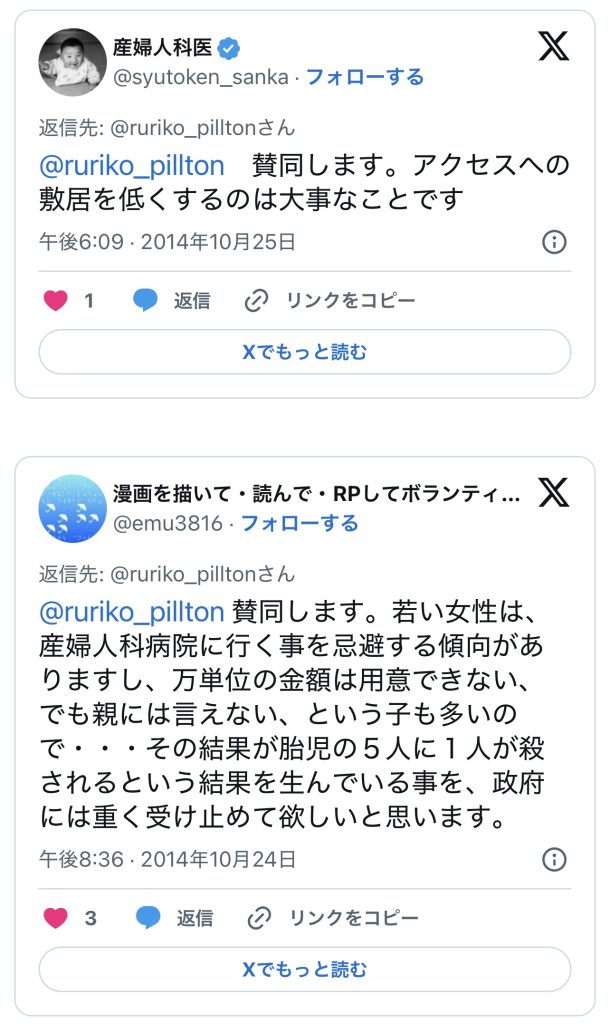Open the X logo on @emu3816's tweet
Screen dimensions: 610x1024
(553, 493)
